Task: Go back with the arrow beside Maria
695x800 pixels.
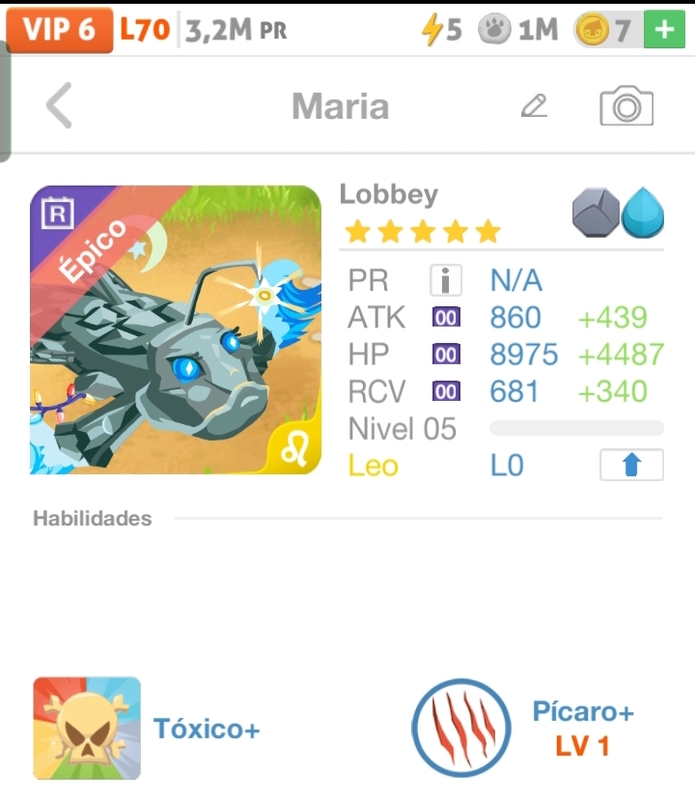Action: [x=59, y=106]
